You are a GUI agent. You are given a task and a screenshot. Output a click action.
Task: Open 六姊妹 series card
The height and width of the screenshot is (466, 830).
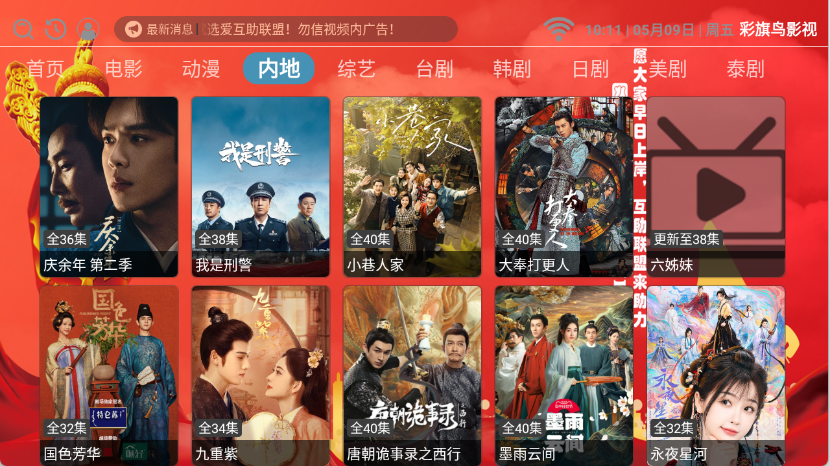[x=716, y=186]
